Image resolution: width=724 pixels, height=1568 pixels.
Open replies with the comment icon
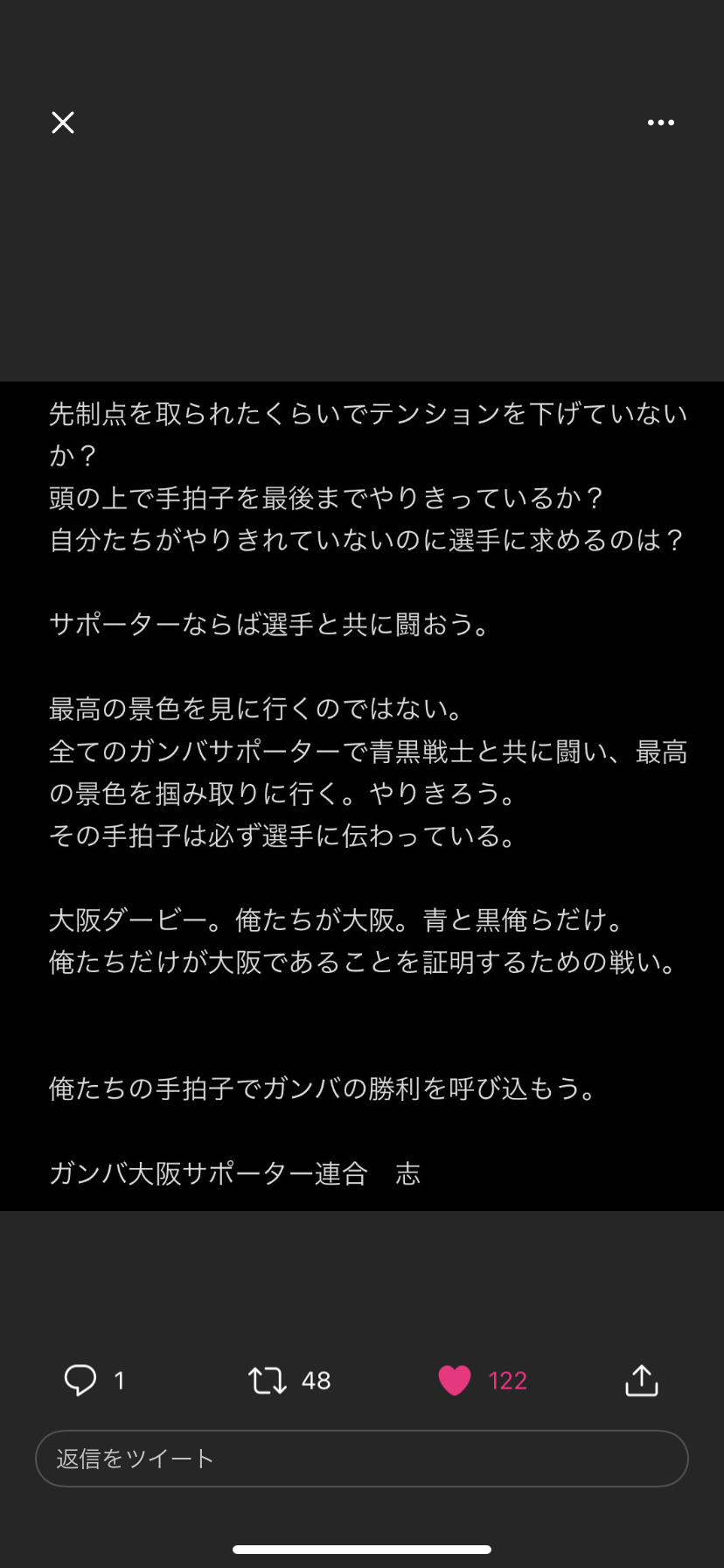[80, 1380]
